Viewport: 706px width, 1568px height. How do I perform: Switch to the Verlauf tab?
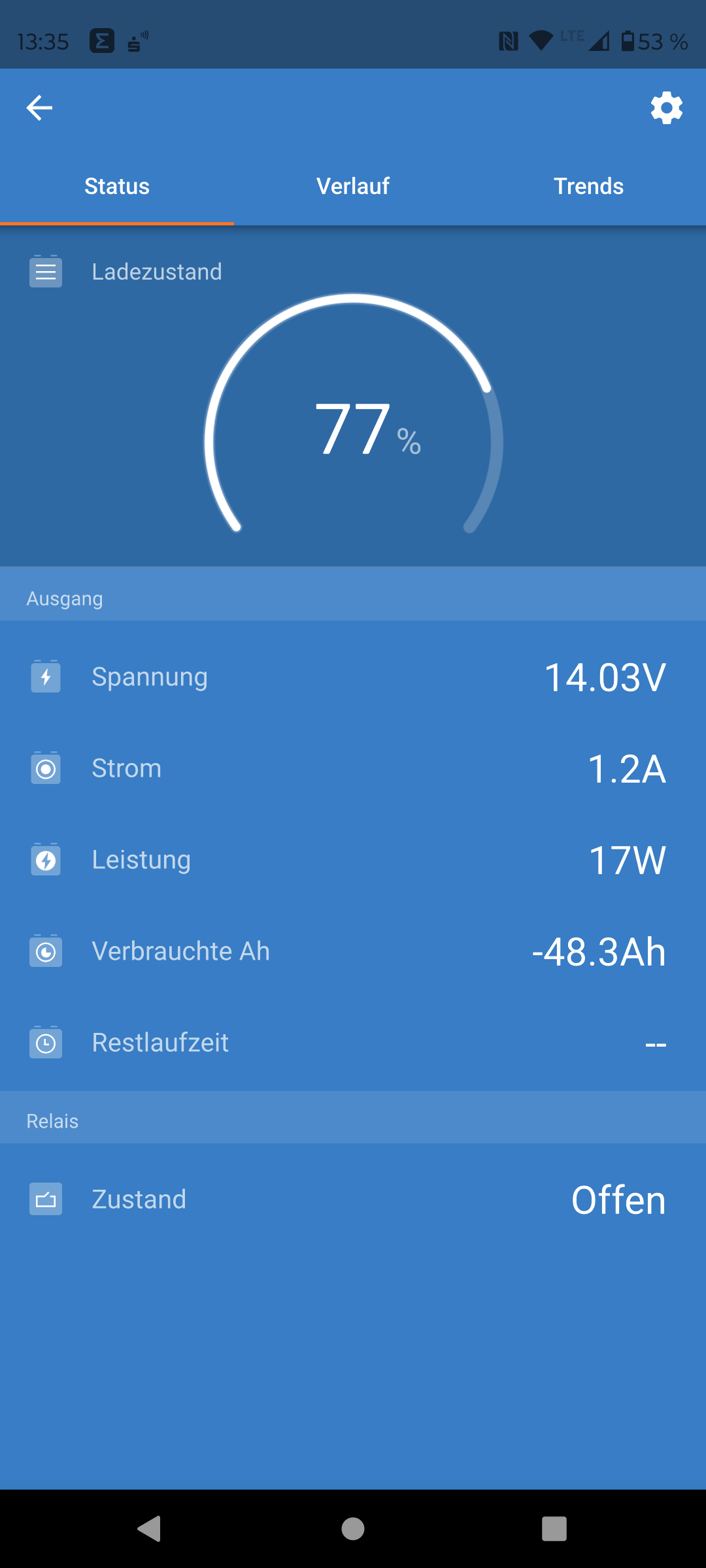click(353, 186)
